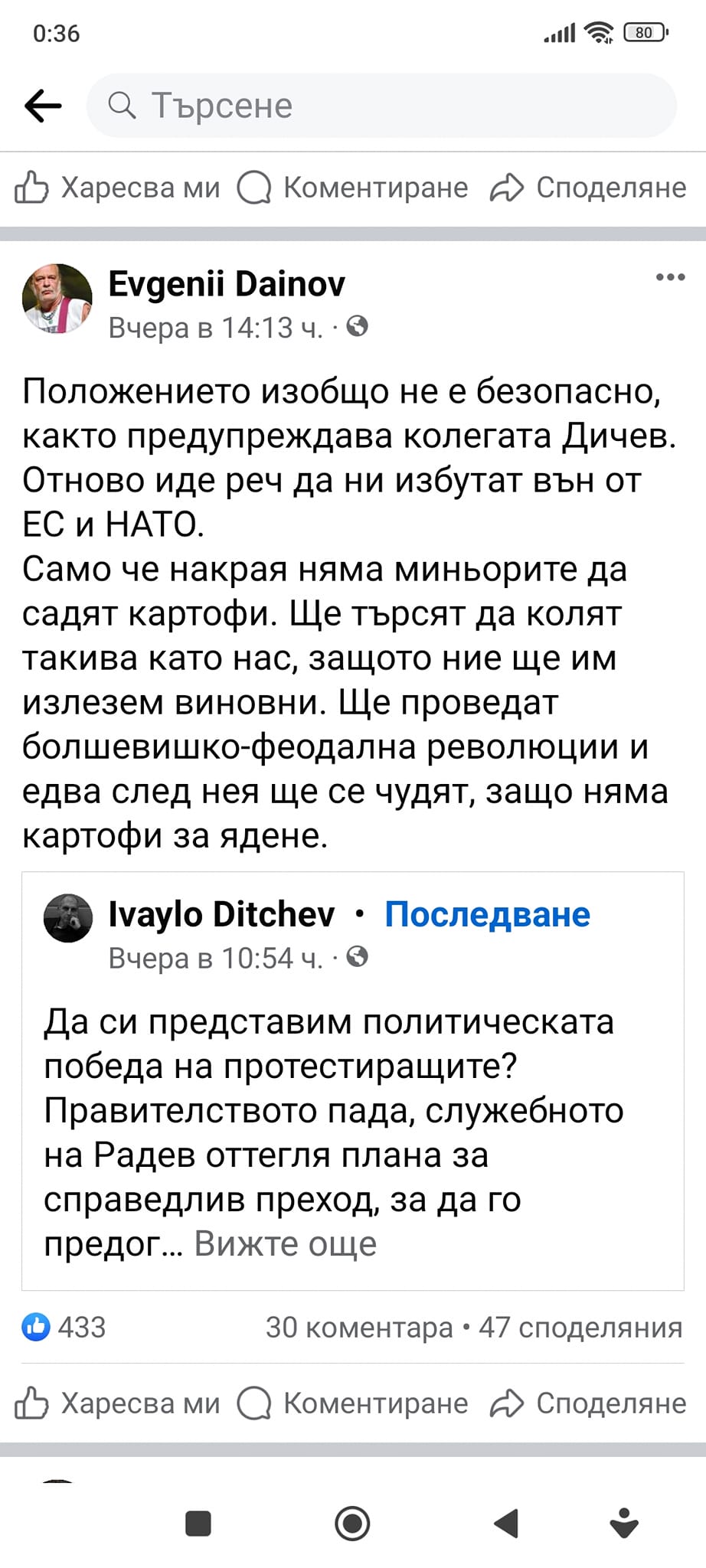Expand the shared post with Вижте още
The image size is (706, 1568).
[285, 1244]
